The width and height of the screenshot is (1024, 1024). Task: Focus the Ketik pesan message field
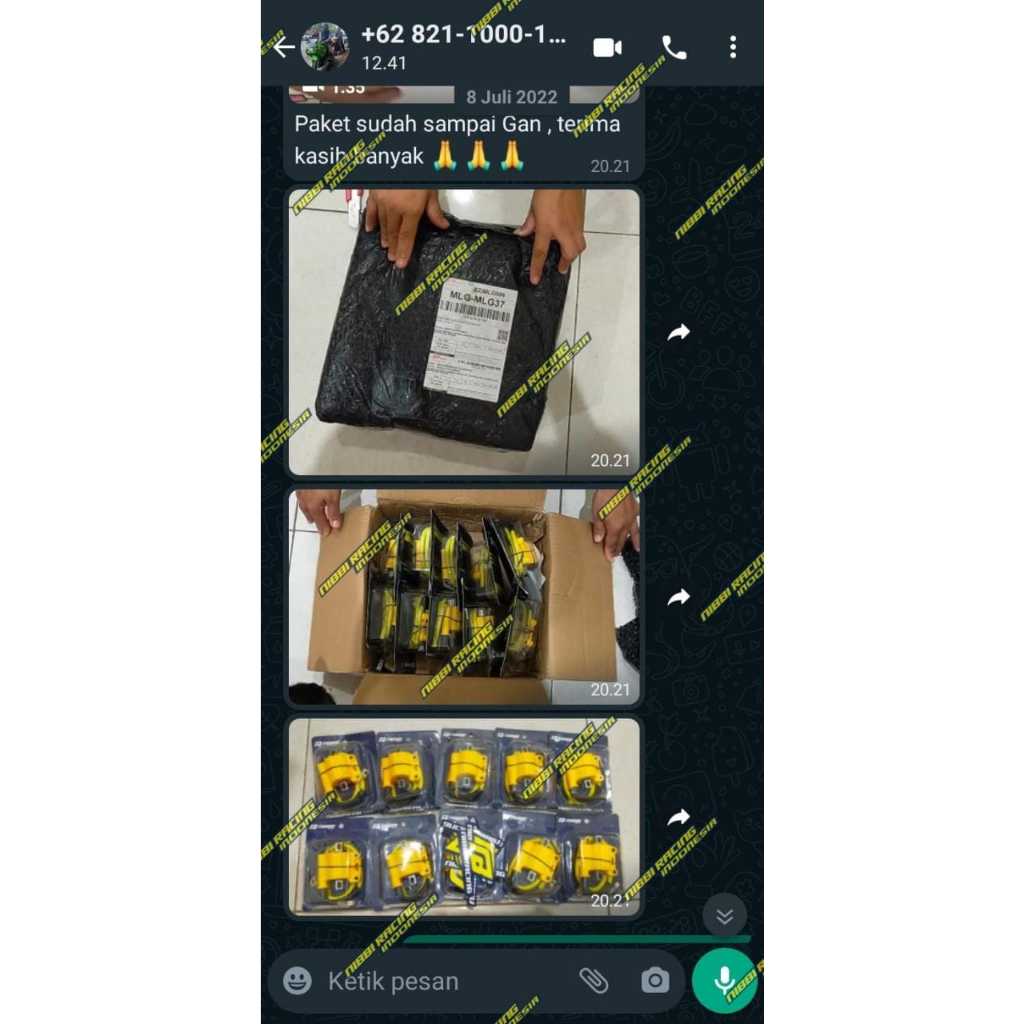point(440,981)
